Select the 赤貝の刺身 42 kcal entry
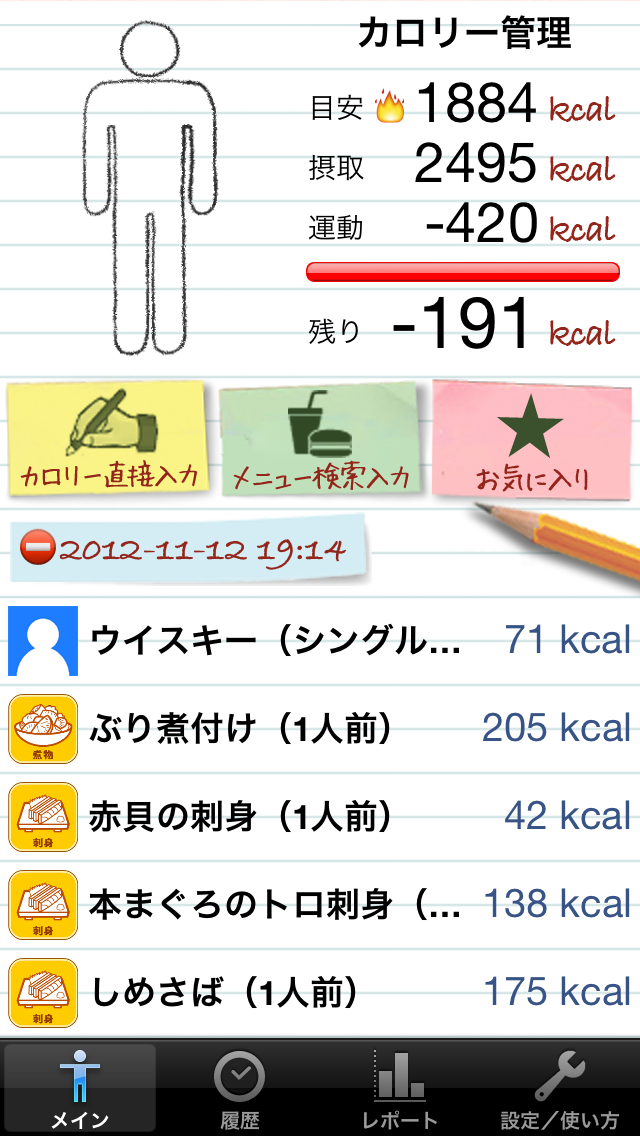This screenshot has width=640, height=1136. click(320, 816)
